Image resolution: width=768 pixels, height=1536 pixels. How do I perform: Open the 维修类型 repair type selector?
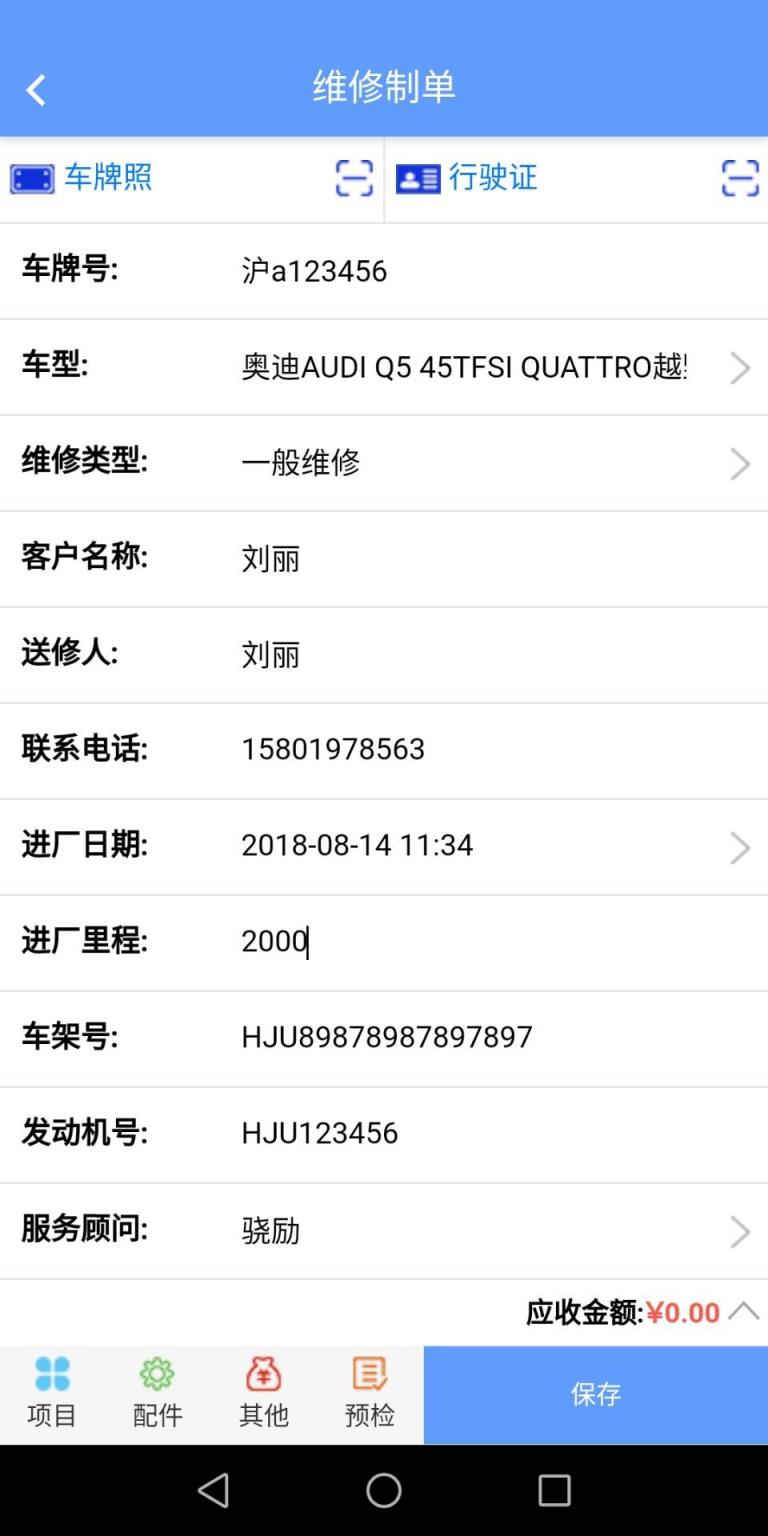740,463
